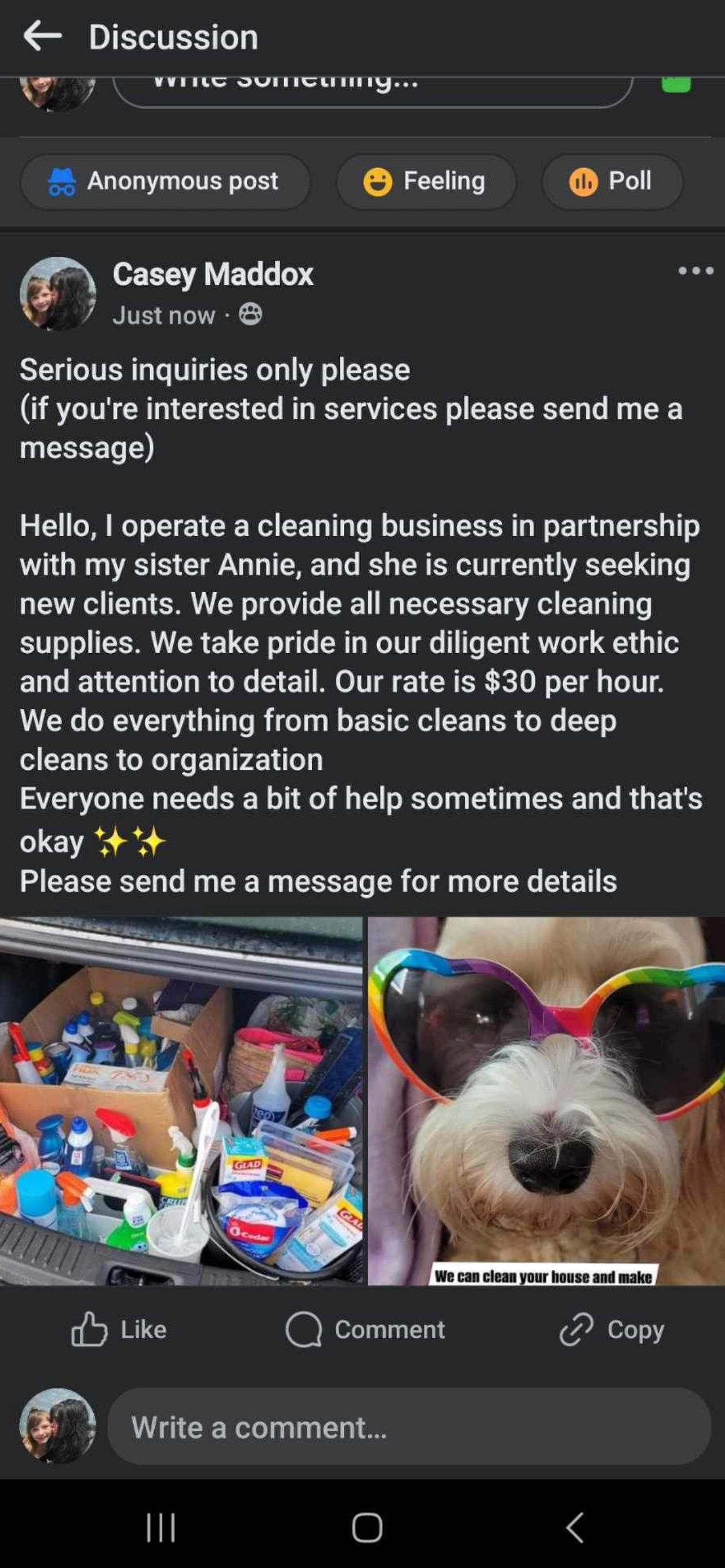725x1568 pixels.
Task: Show recent apps from the navigation bar
Action: coord(161,1527)
